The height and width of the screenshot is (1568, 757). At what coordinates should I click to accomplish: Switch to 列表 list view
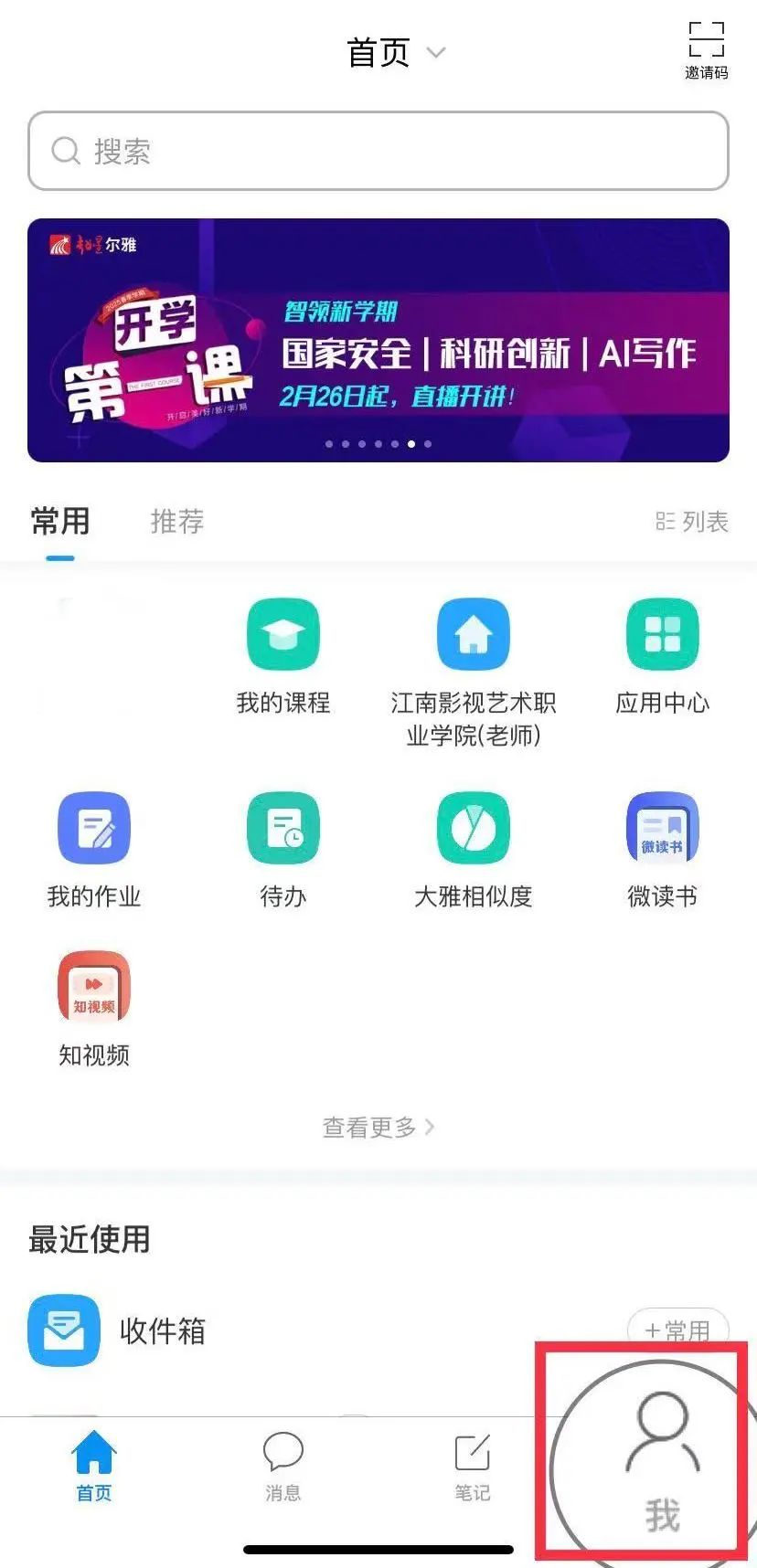(692, 522)
